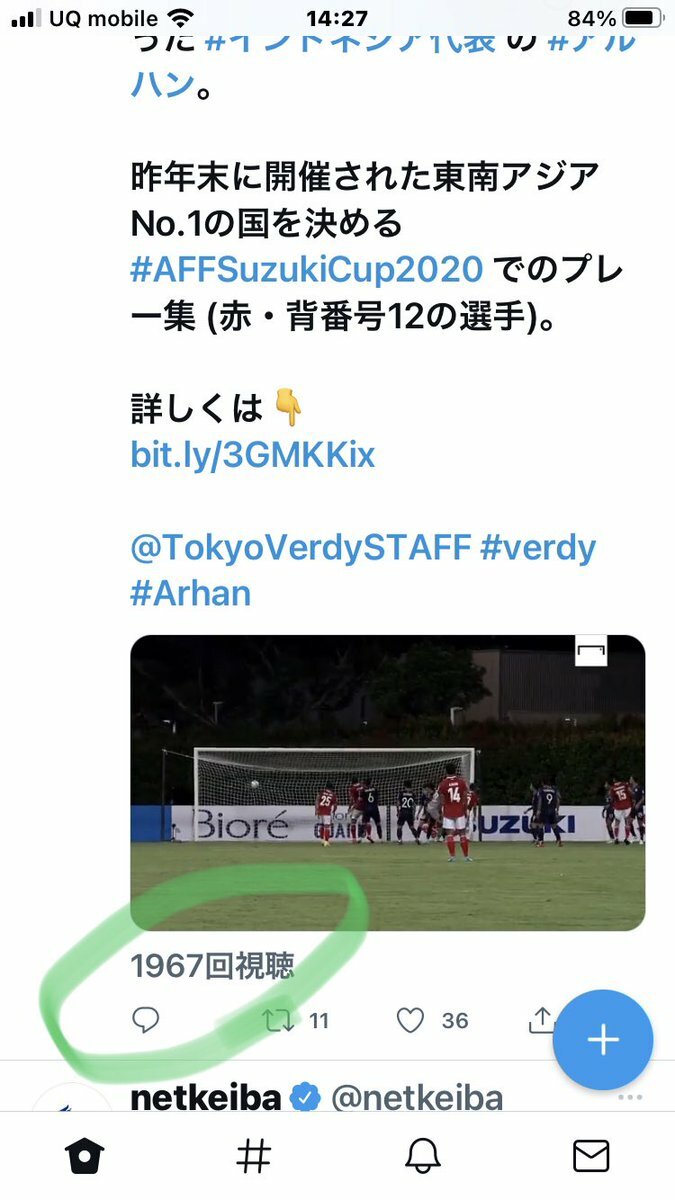Open the netkeiba profile
Viewport: 675px width, 1200px height.
pyautogui.click(x=206, y=1098)
